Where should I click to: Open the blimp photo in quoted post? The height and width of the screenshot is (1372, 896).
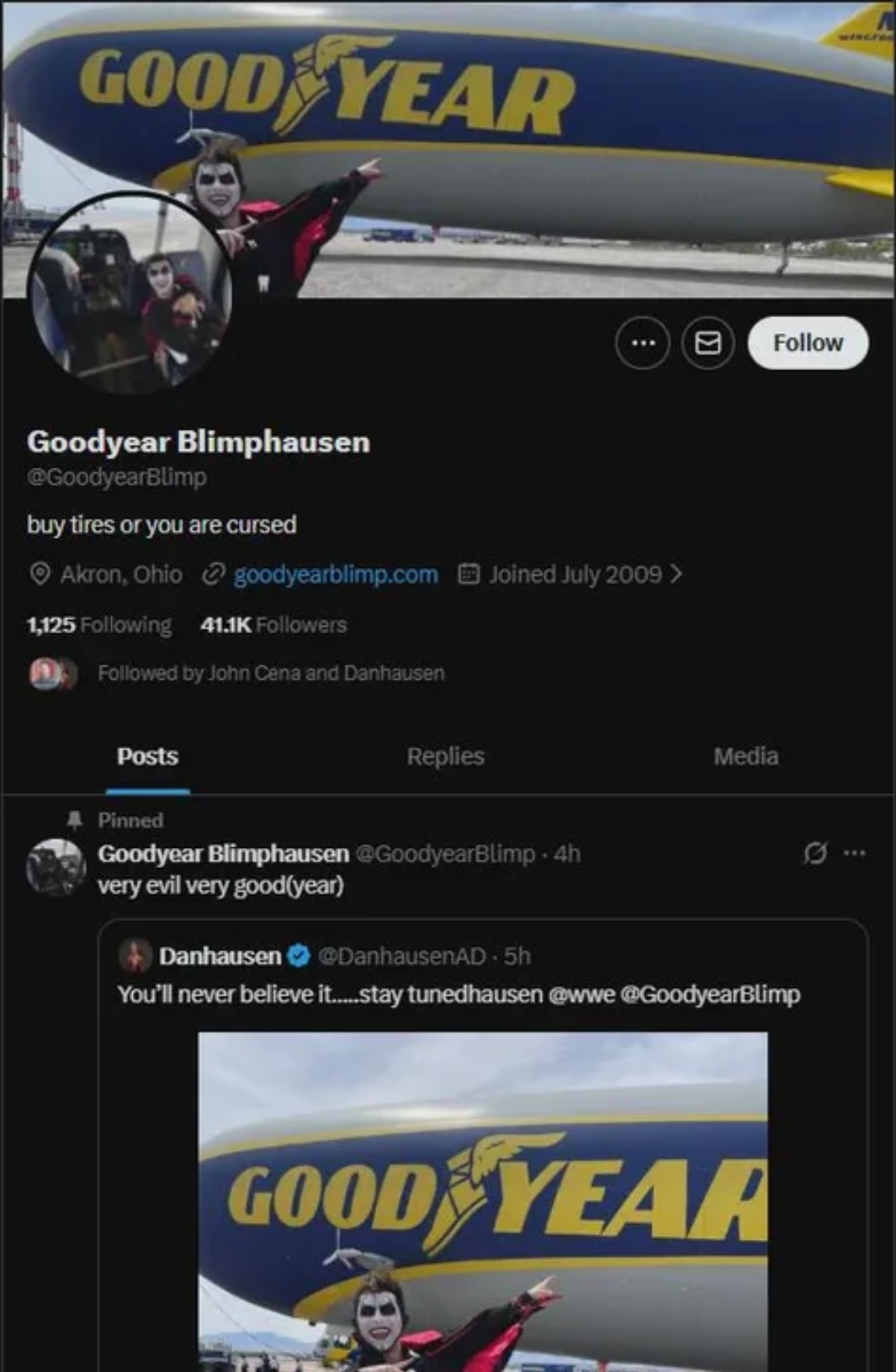483,1203
